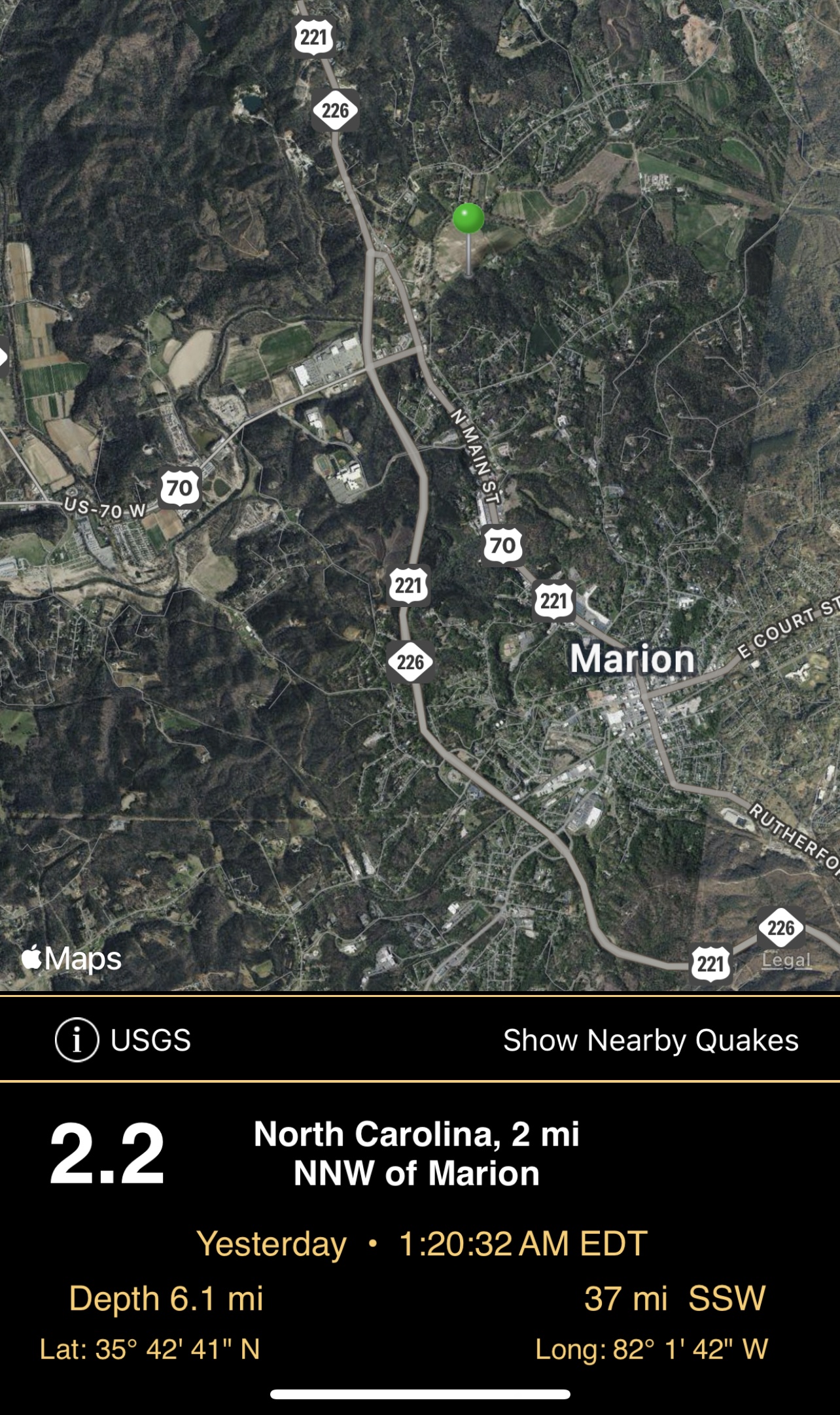Open the Legal link on the map
Screen dimensions: 840x1415
tap(786, 960)
